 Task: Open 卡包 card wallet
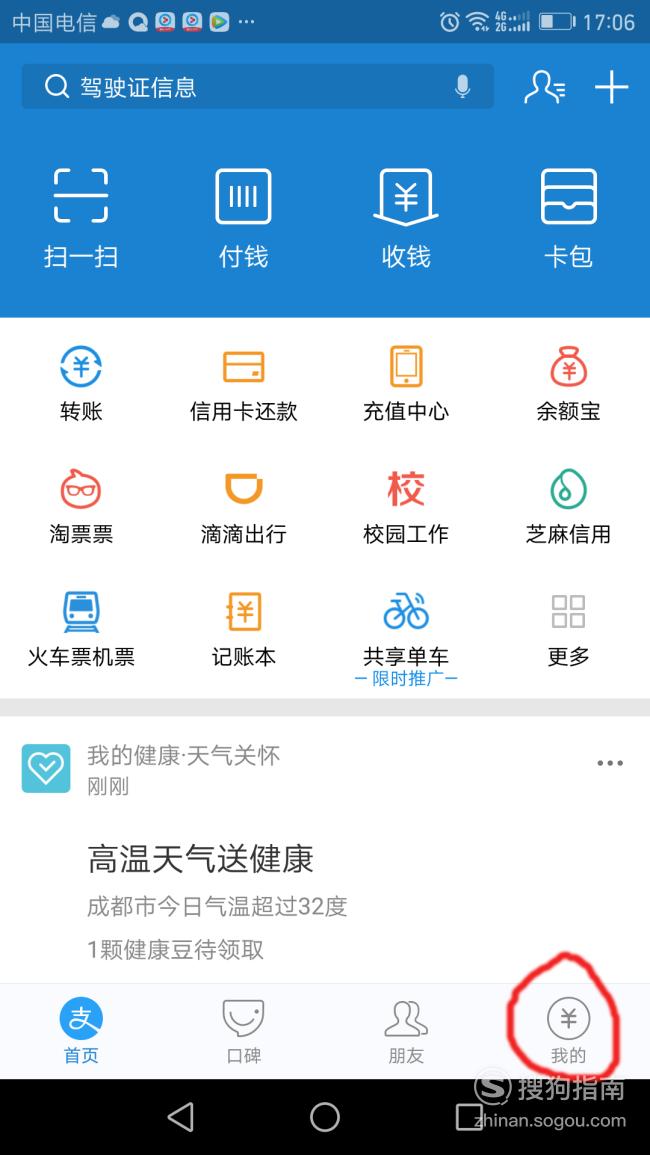568,218
